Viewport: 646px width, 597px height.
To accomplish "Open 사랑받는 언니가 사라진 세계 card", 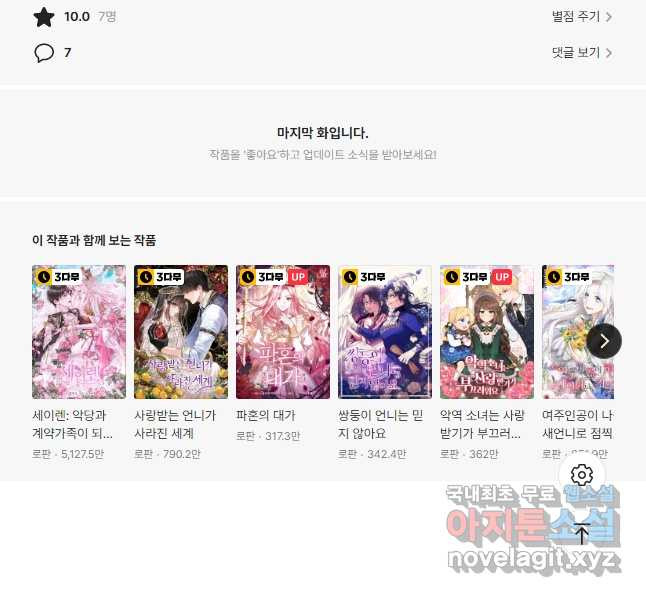I will (x=181, y=332).
